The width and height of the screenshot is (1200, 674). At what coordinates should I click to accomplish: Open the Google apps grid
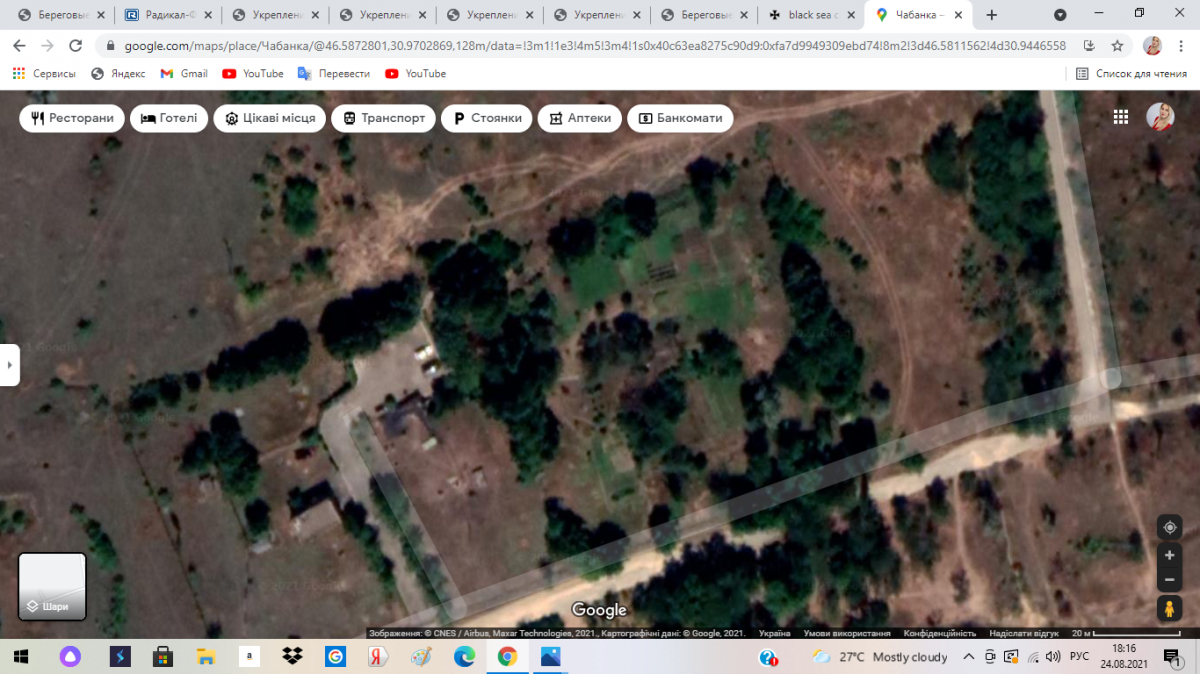pos(1121,117)
